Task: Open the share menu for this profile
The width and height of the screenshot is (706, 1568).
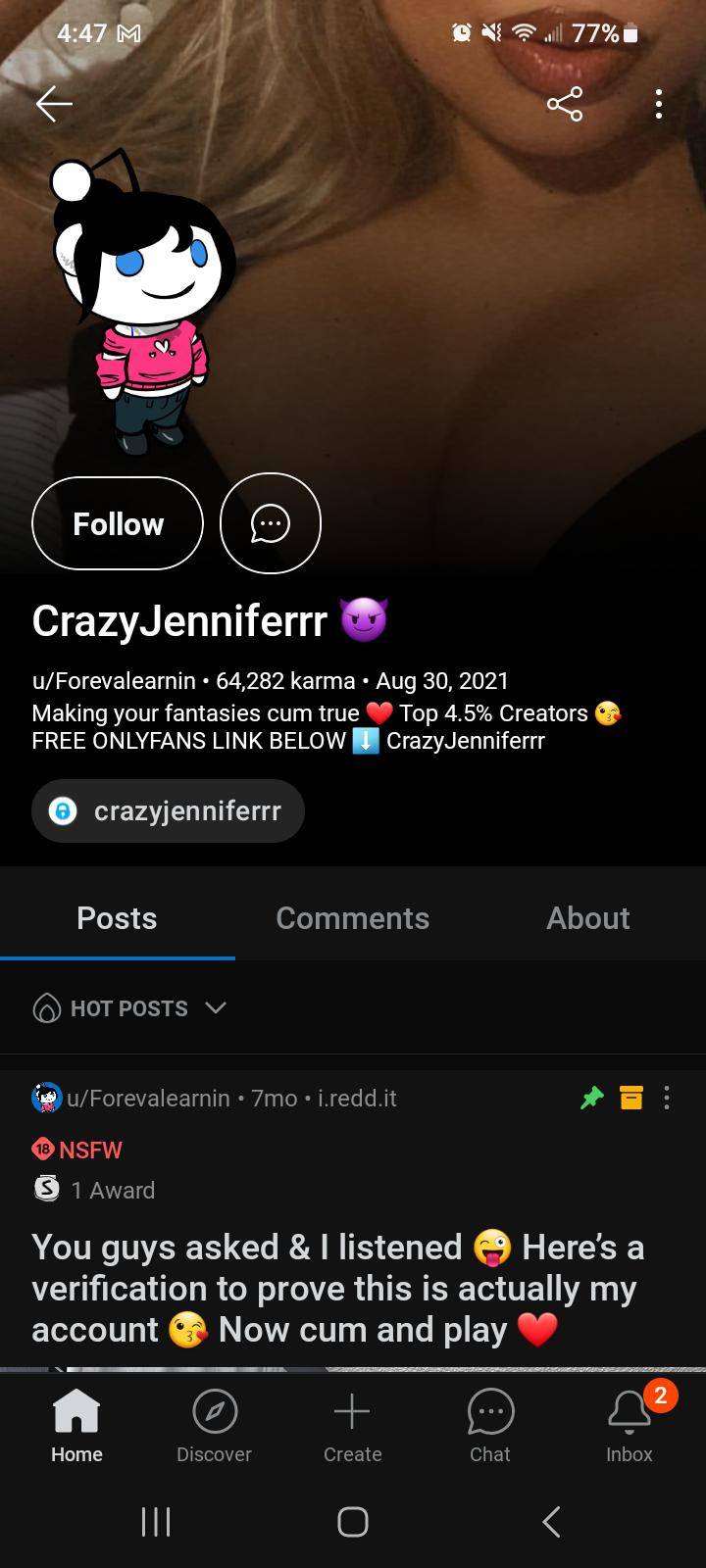Action: point(564,104)
